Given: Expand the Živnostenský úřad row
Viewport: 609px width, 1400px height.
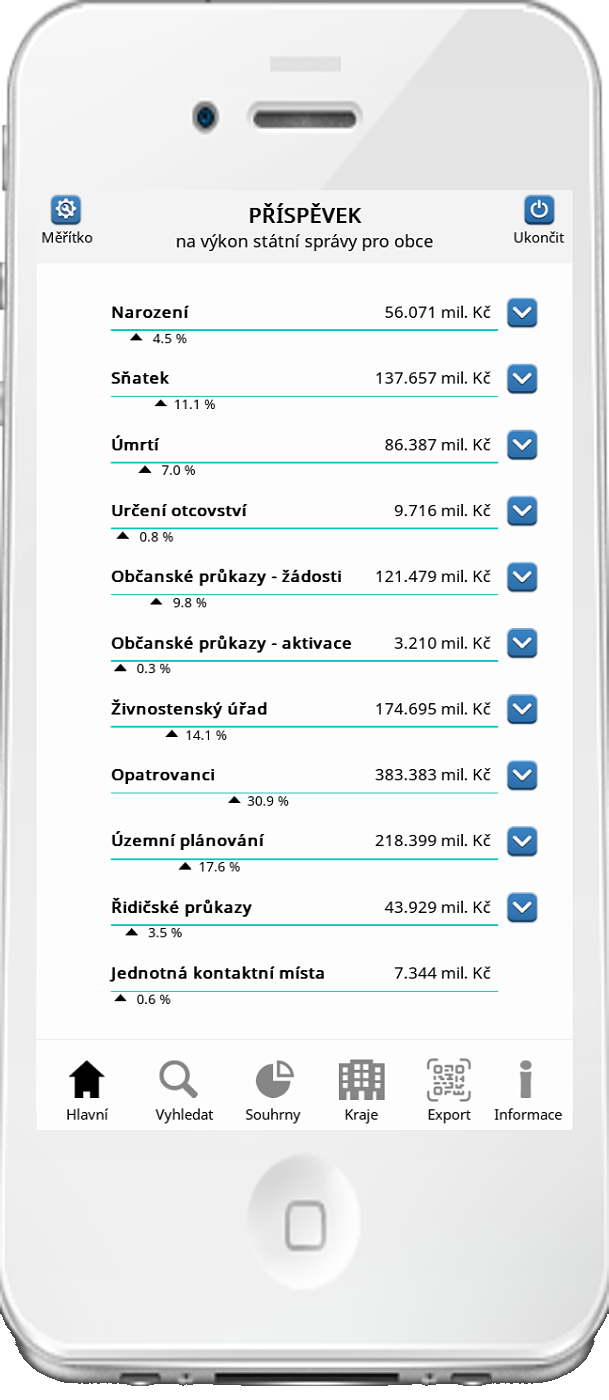Looking at the screenshot, I should click(522, 709).
